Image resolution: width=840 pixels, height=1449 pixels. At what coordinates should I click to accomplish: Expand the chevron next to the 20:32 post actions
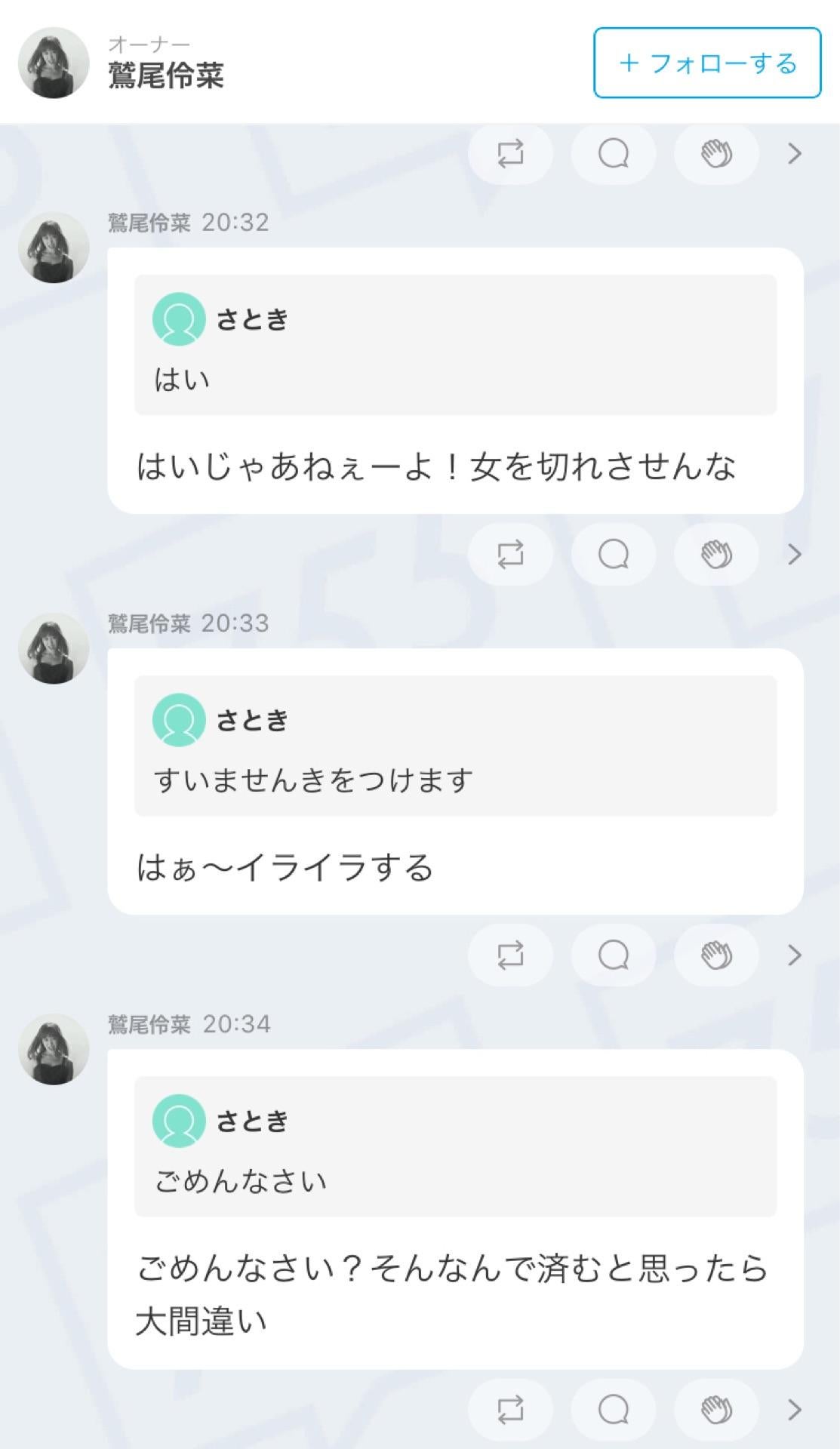coord(794,554)
